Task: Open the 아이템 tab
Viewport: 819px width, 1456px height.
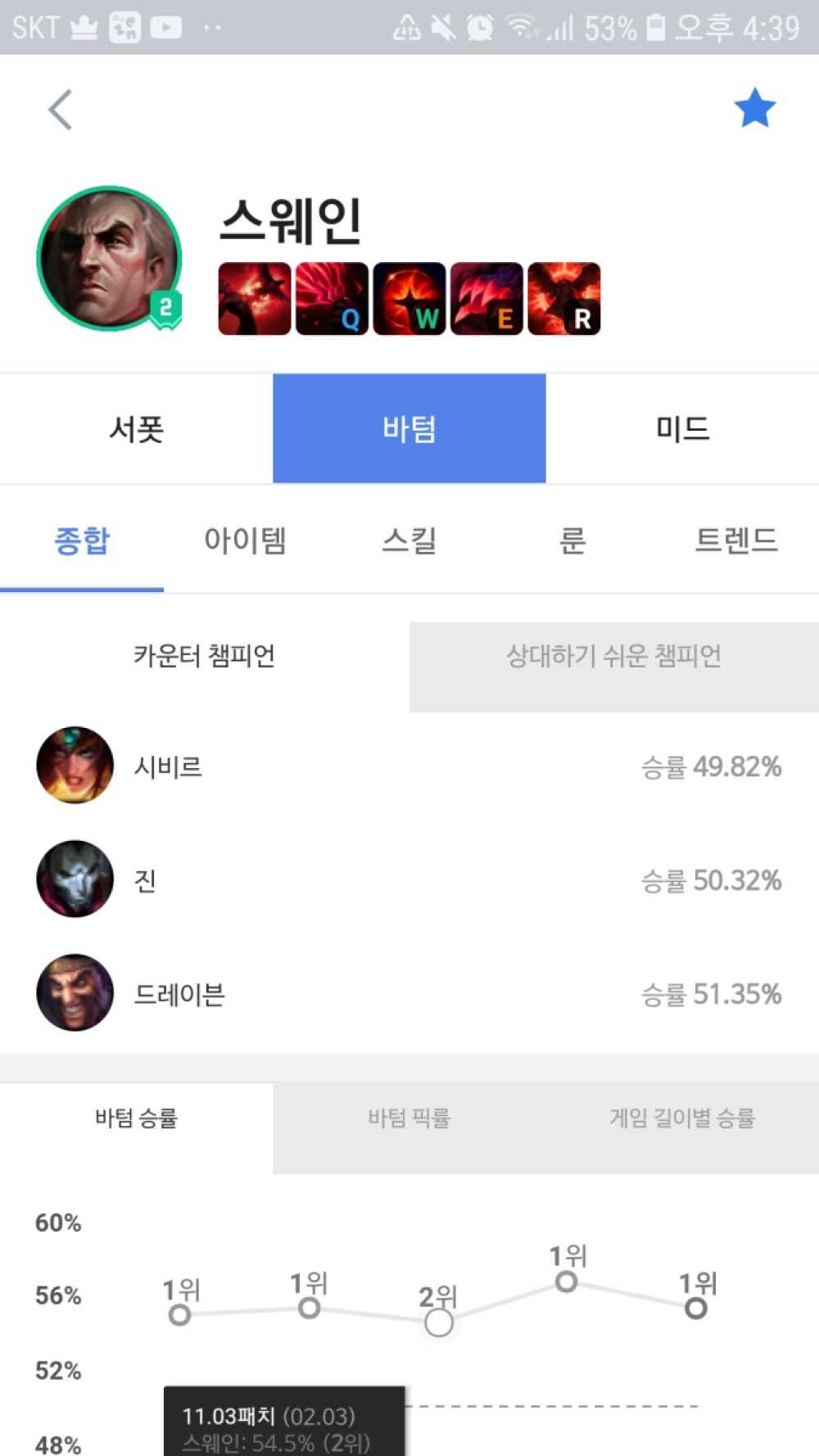Action: pyautogui.click(x=245, y=540)
